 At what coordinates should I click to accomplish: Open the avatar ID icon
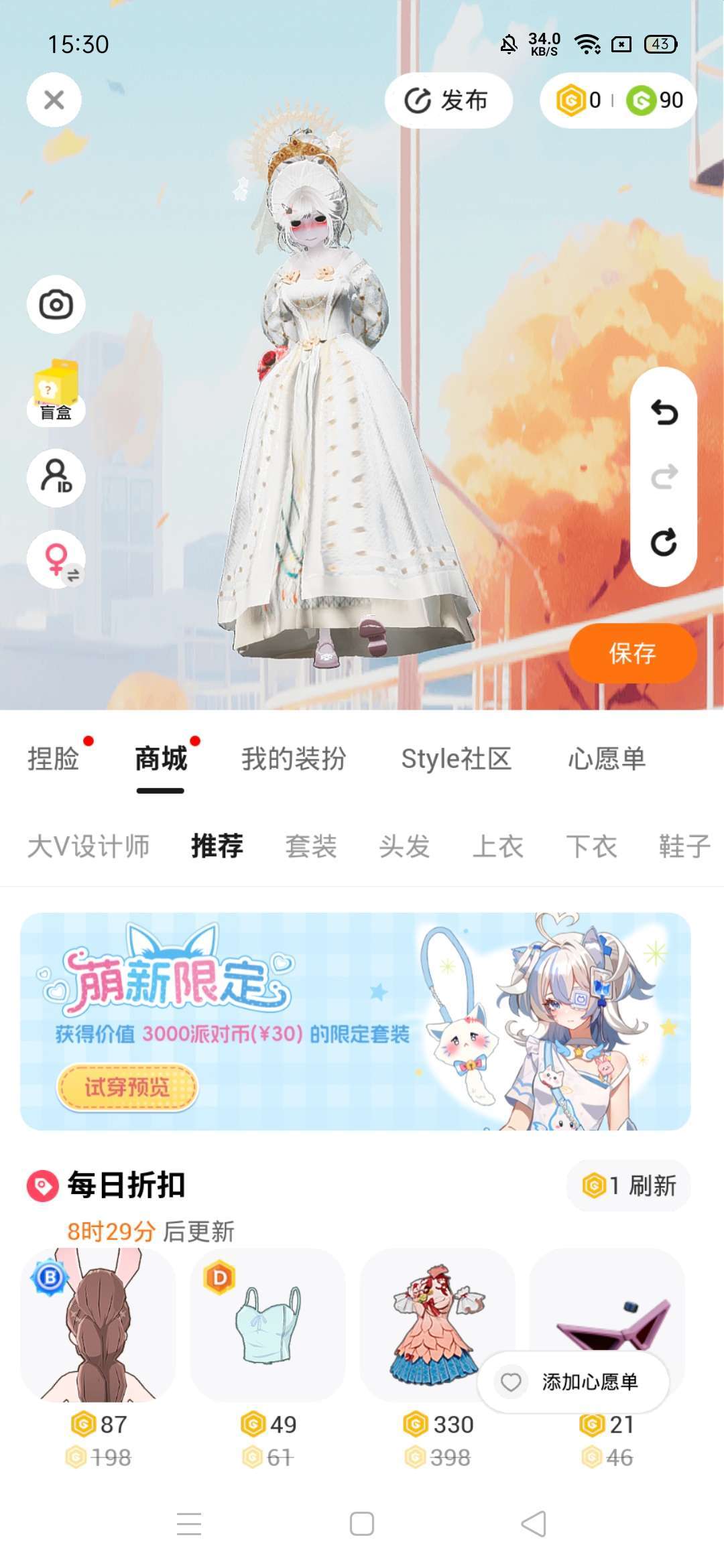point(56,477)
